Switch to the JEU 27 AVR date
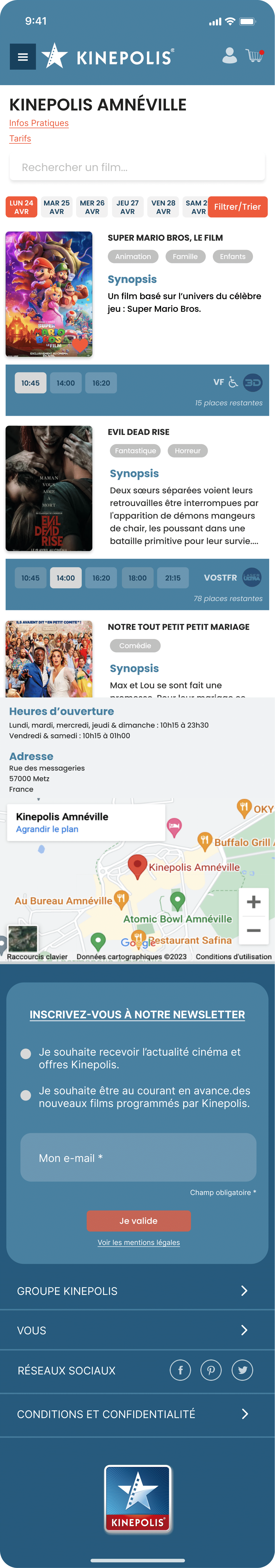The image size is (275, 1568). coord(127,207)
